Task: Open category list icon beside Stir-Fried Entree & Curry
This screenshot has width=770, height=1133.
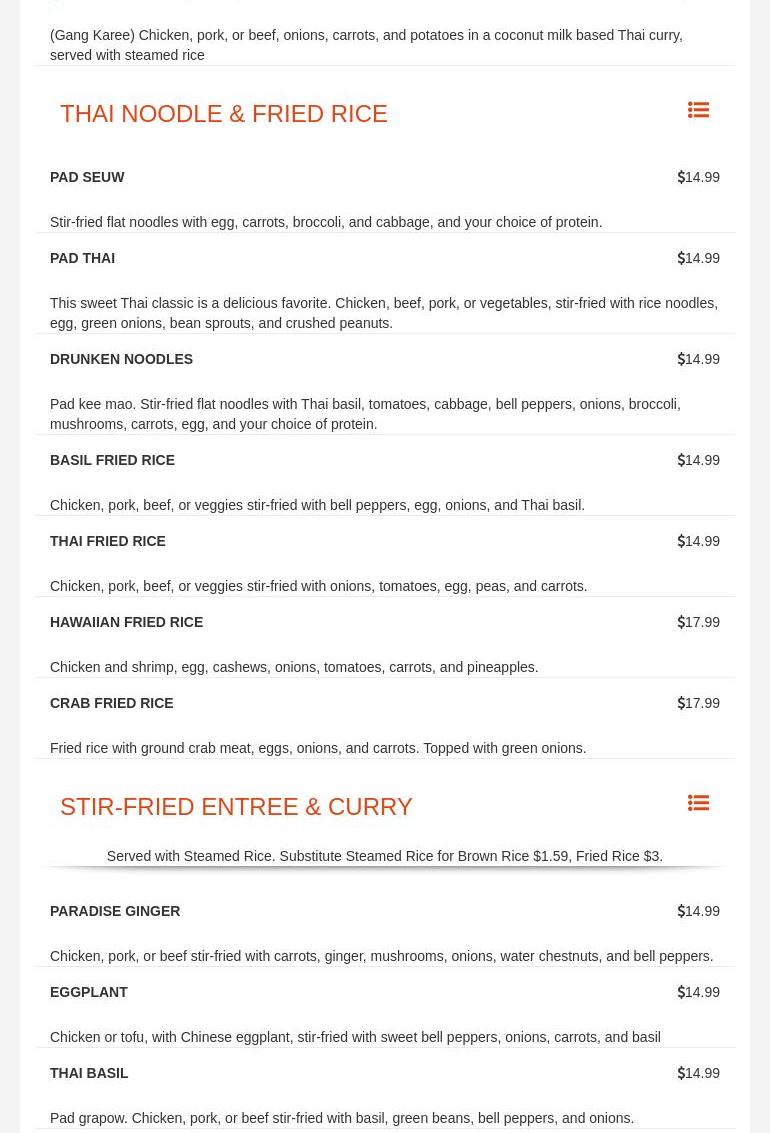Action: (698, 804)
